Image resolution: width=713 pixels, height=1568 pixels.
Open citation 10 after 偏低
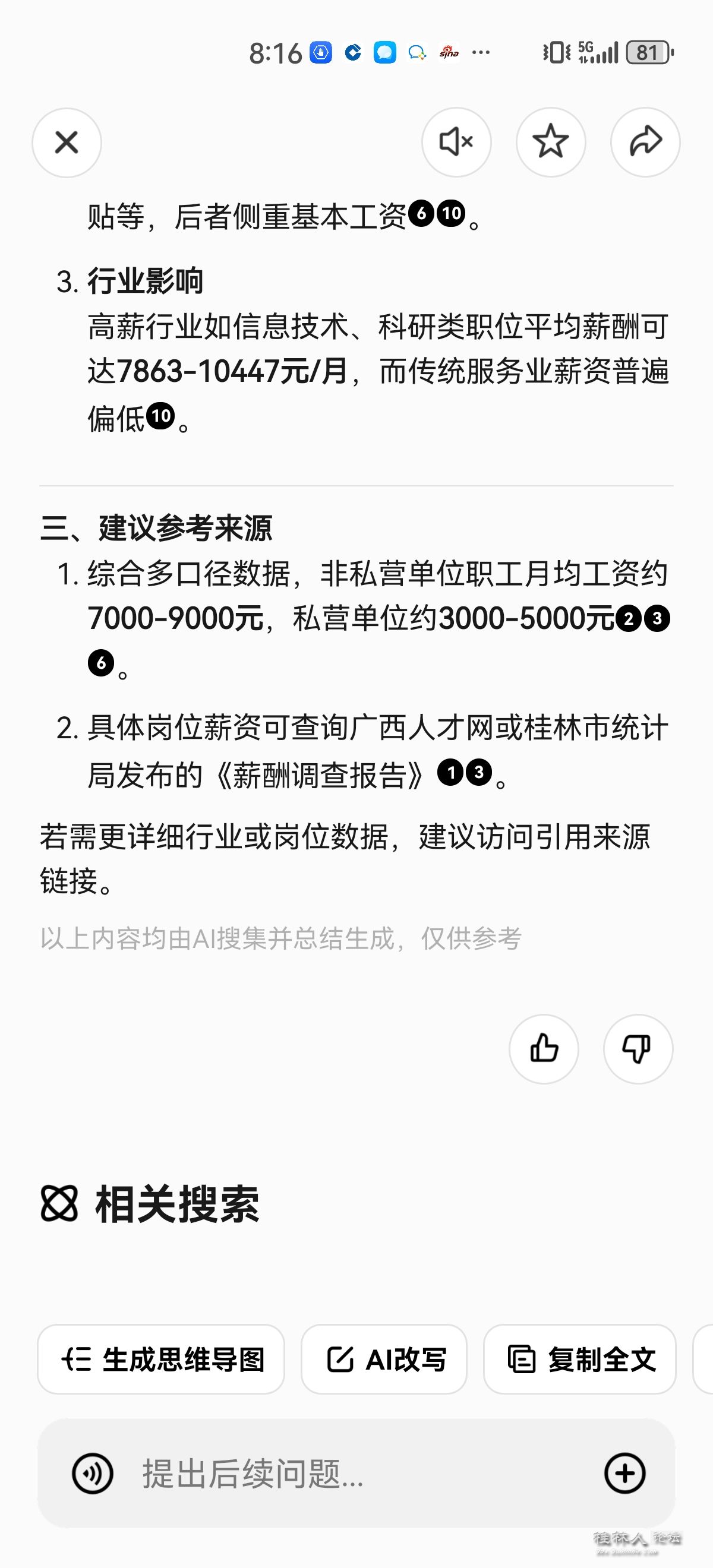click(x=161, y=416)
